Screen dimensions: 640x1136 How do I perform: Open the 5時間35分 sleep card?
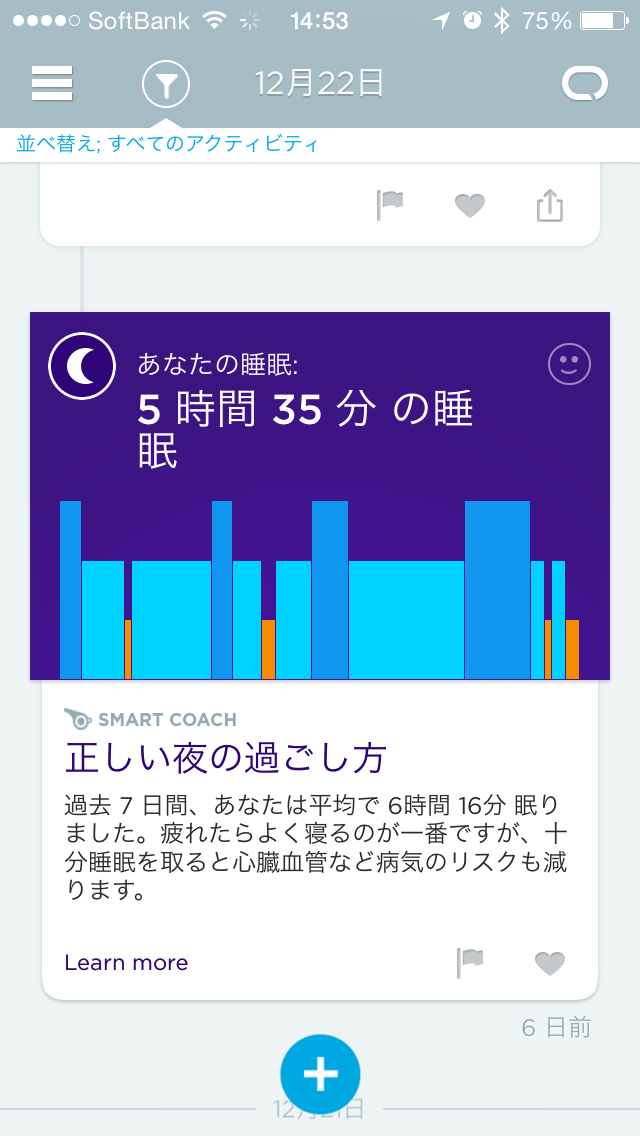(x=320, y=495)
